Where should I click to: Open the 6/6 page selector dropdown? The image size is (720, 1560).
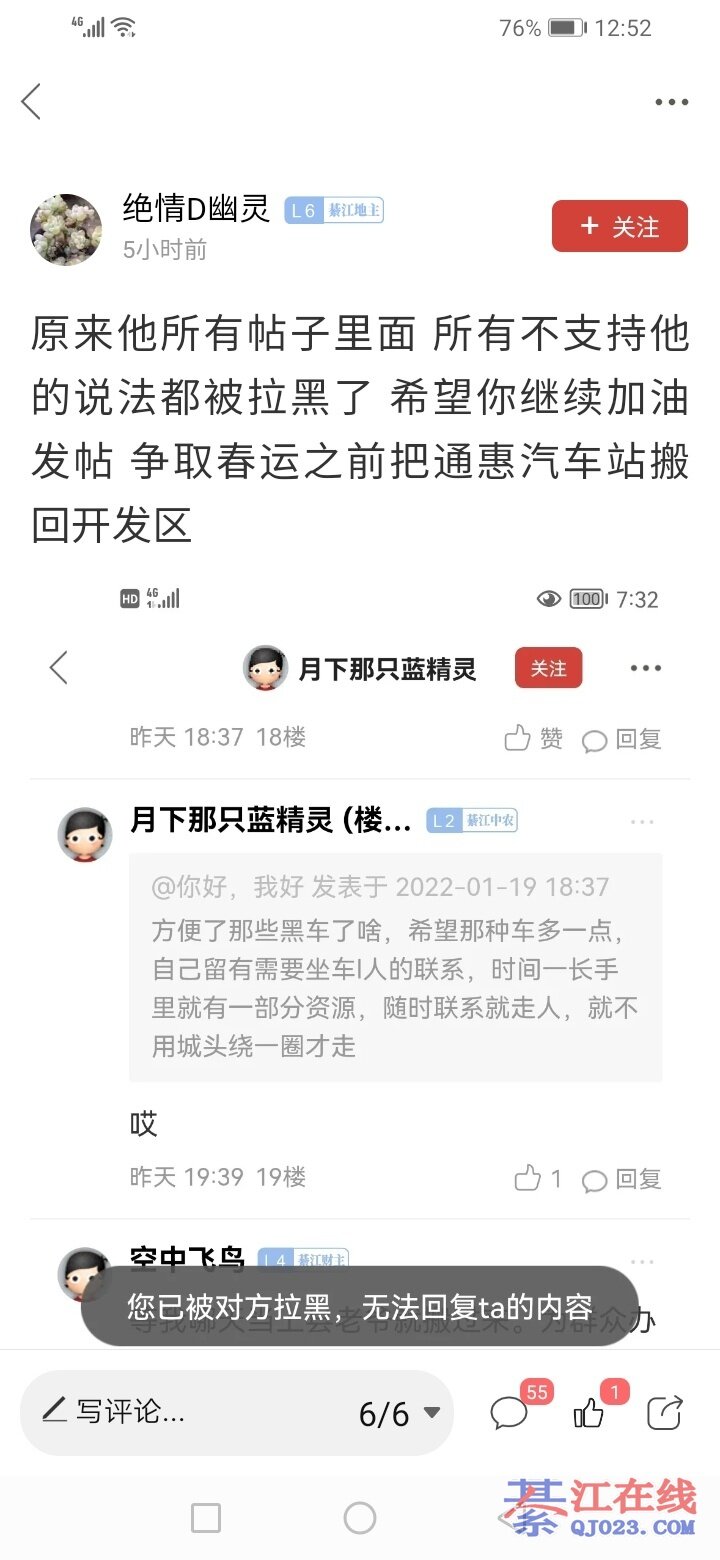pos(399,1413)
